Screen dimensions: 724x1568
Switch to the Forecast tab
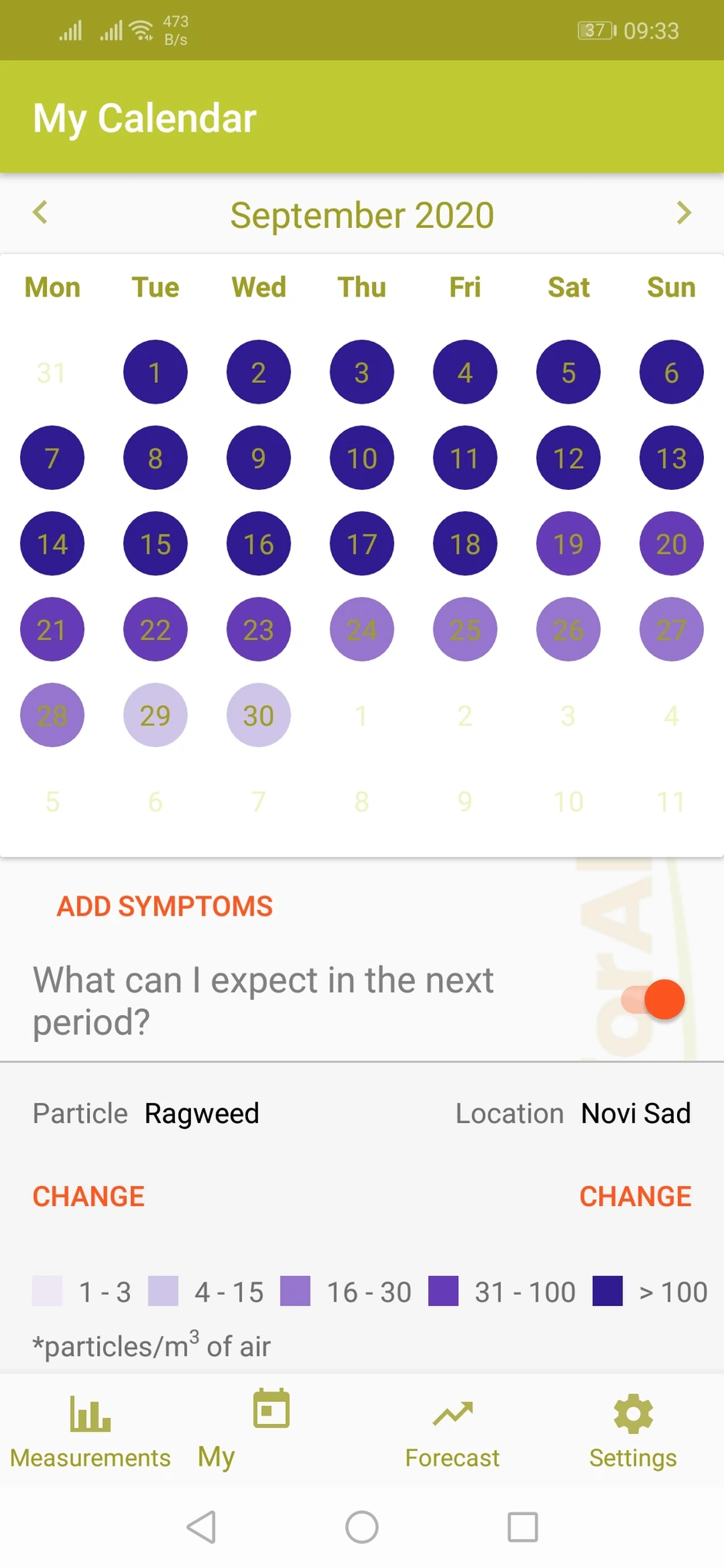pyautogui.click(x=452, y=1431)
